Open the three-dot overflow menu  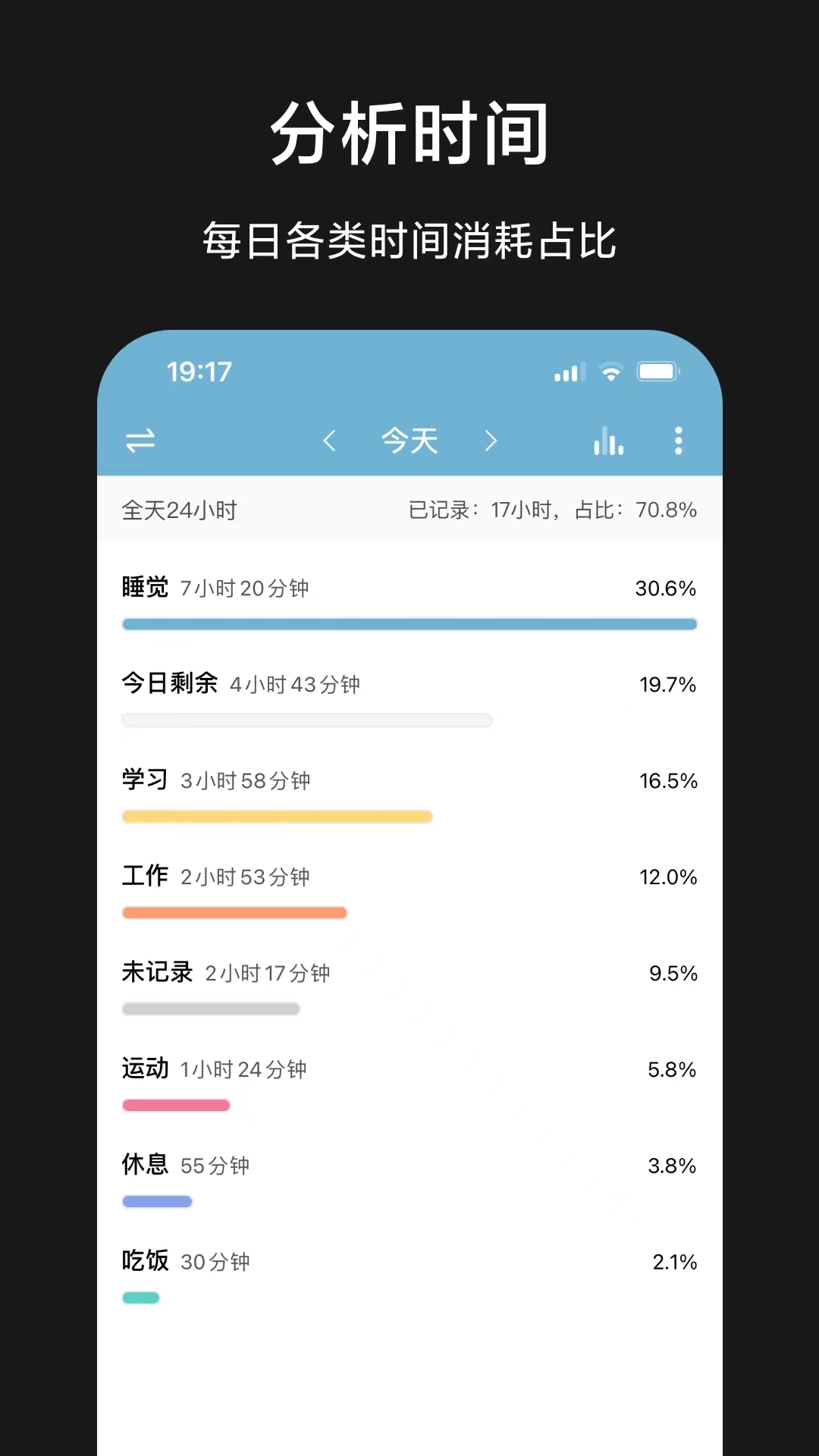point(677,441)
